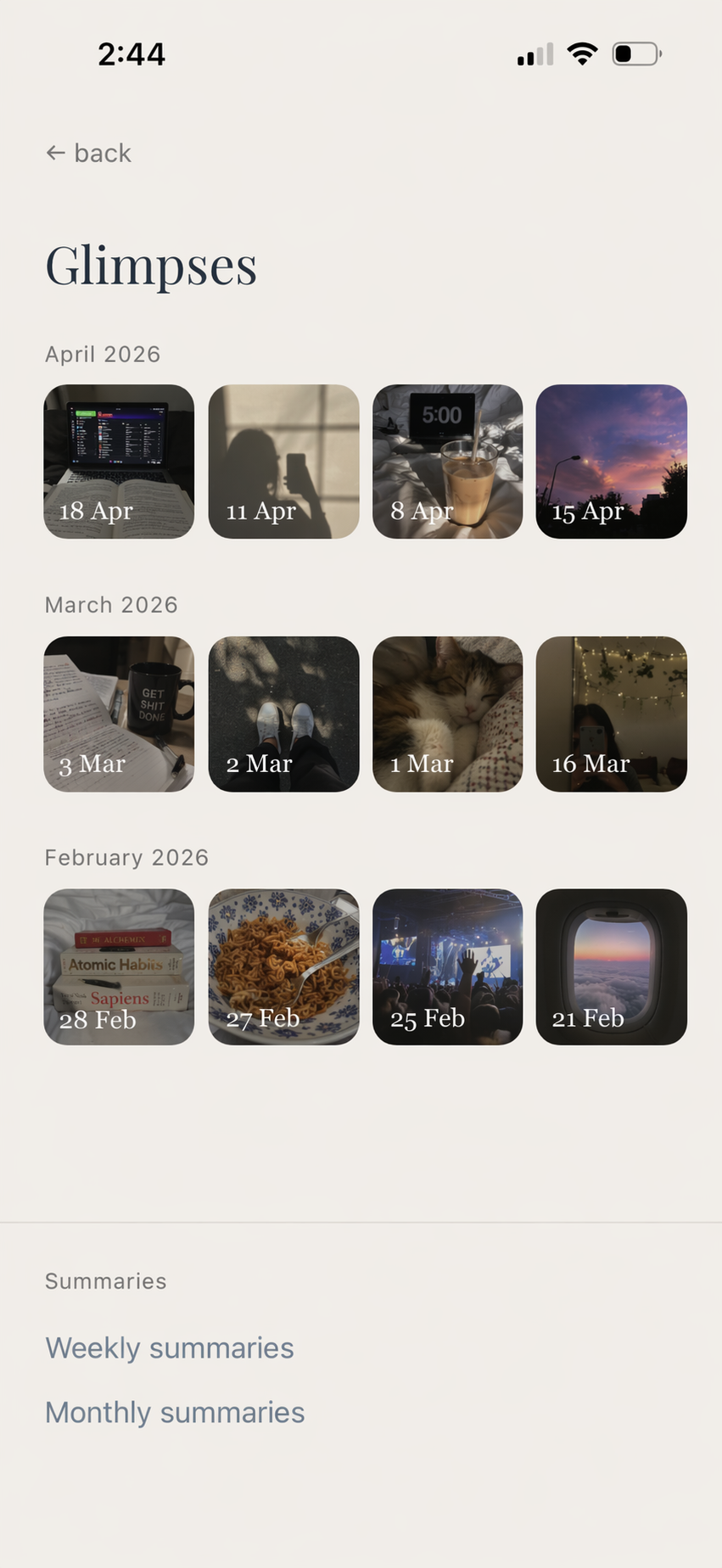Open the Monthly summaries link
The height and width of the screenshot is (1568, 722).
[175, 1412]
